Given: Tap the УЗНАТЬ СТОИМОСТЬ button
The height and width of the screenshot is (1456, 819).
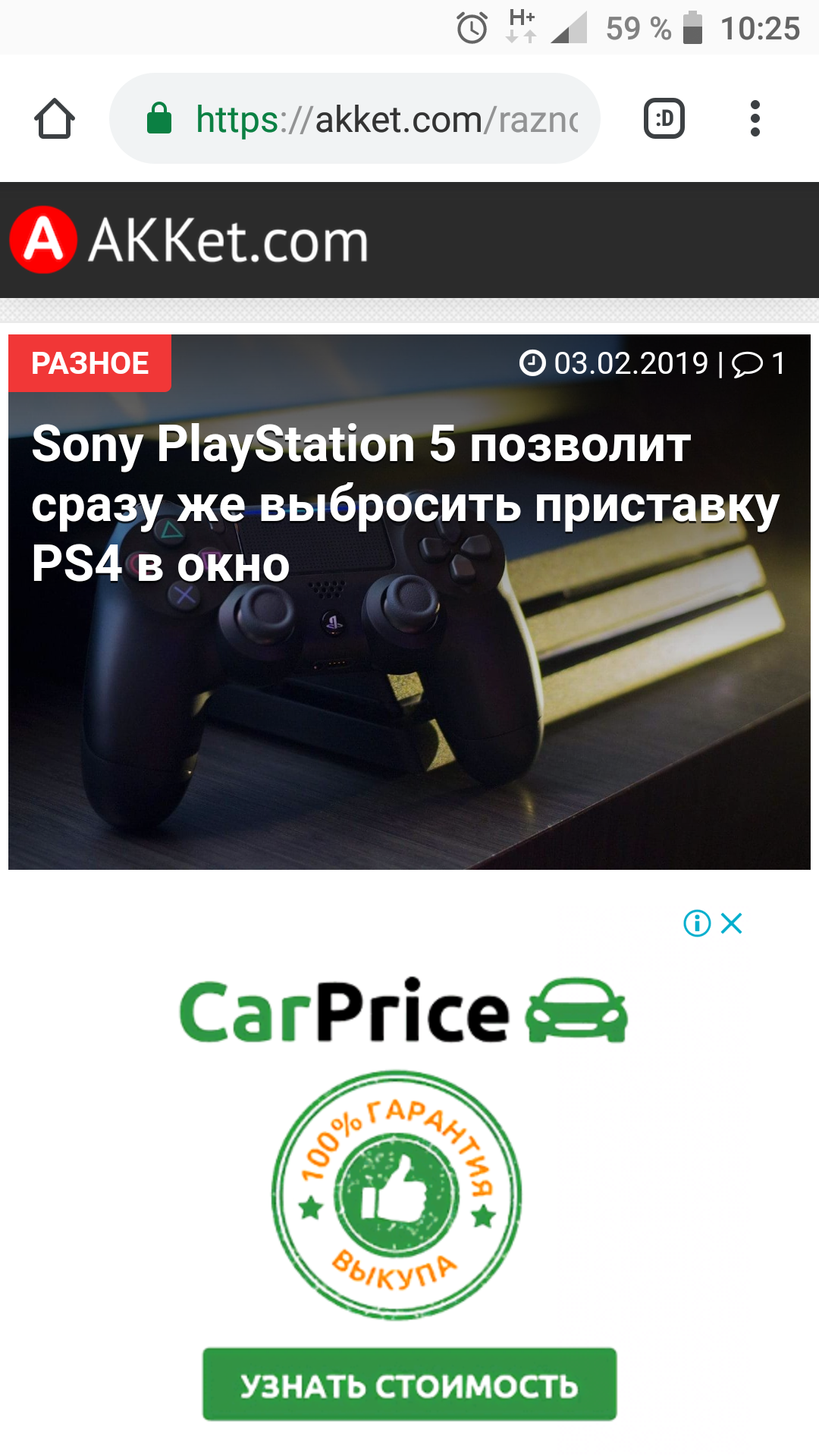Looking at the screenshot, I should 409,1385.
